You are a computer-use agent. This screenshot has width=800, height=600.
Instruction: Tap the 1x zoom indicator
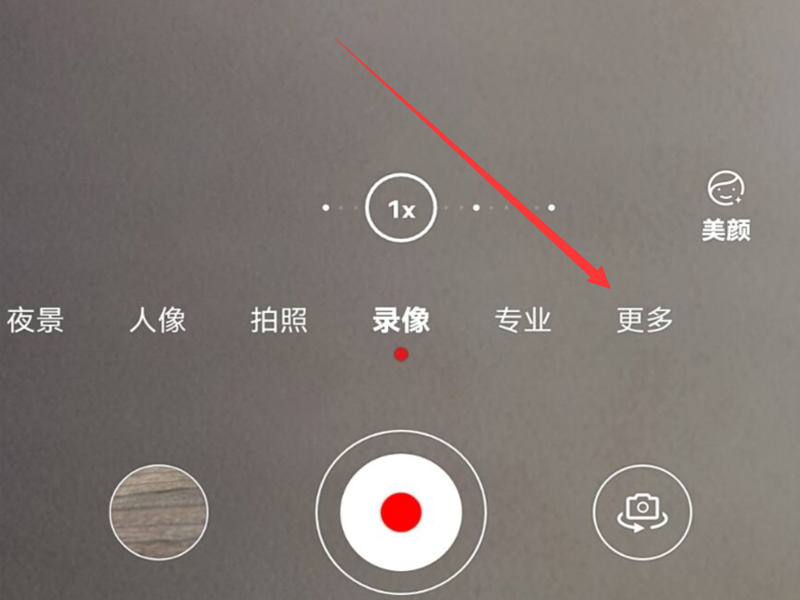click(401, 209)
